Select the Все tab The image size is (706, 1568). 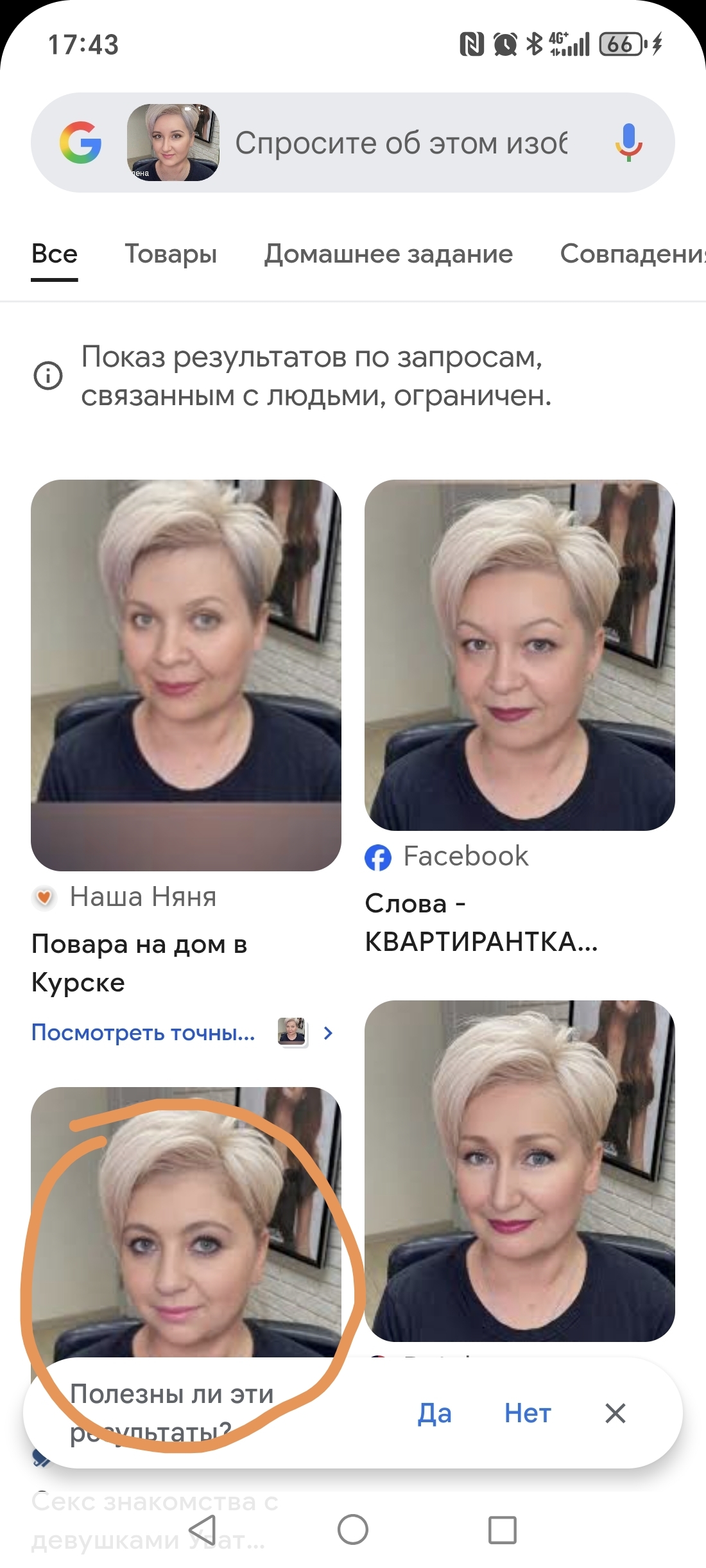(55, 254)
